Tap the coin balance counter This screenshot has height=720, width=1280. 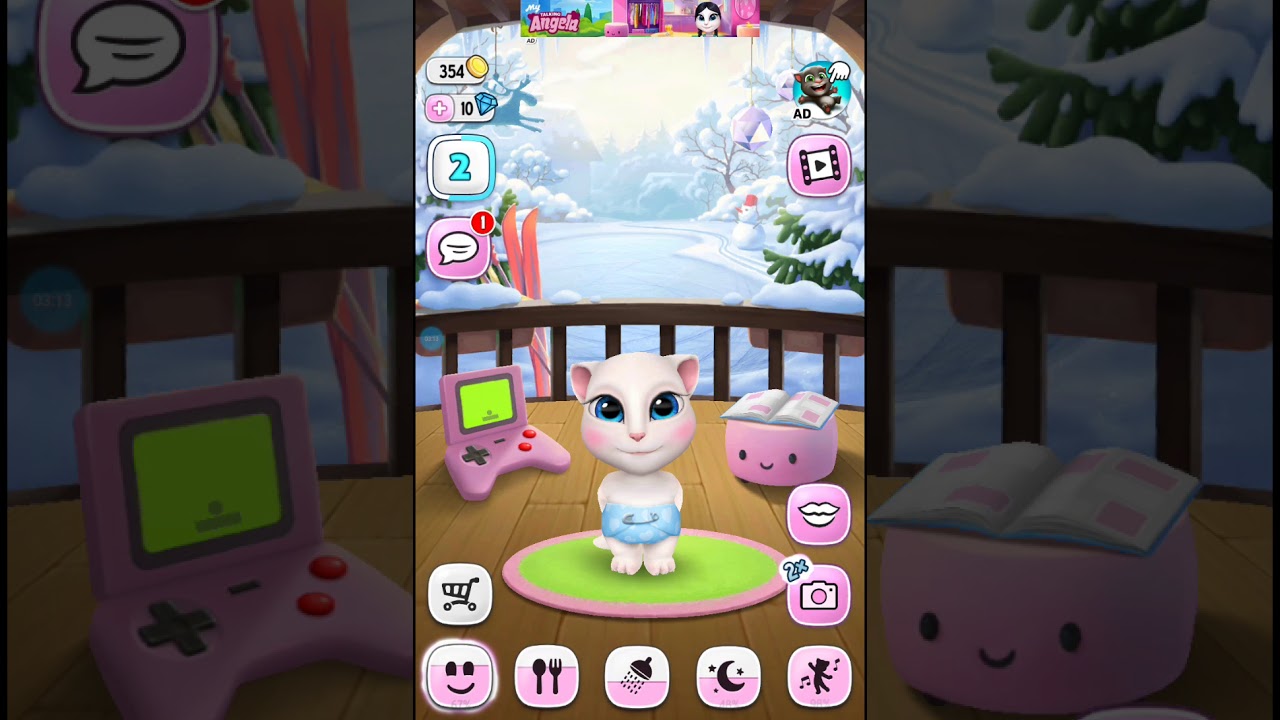(x=458, y=70)
